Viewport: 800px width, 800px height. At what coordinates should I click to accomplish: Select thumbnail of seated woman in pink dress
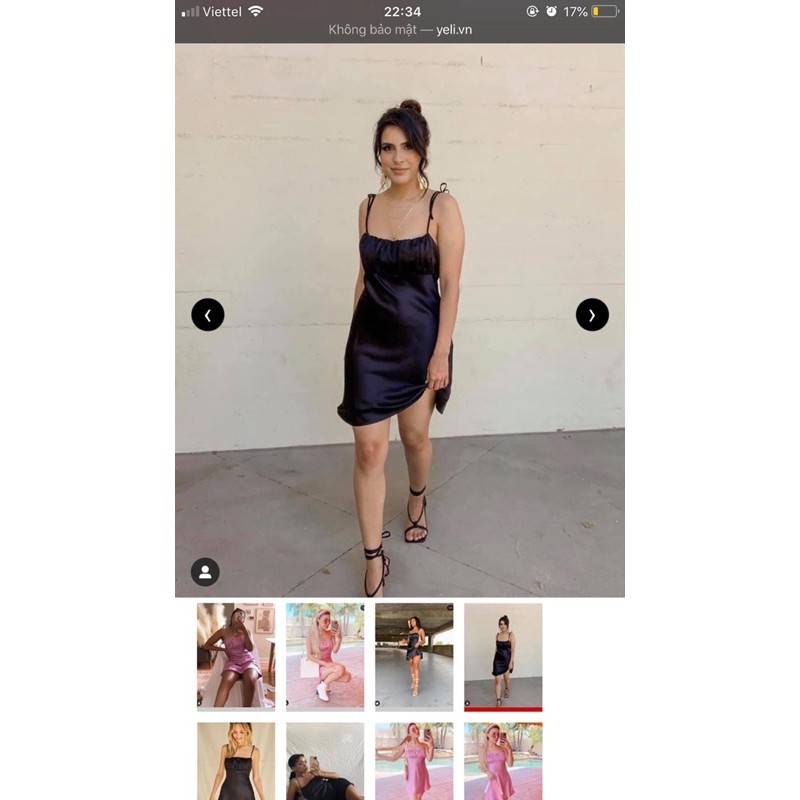coord(236,655)
